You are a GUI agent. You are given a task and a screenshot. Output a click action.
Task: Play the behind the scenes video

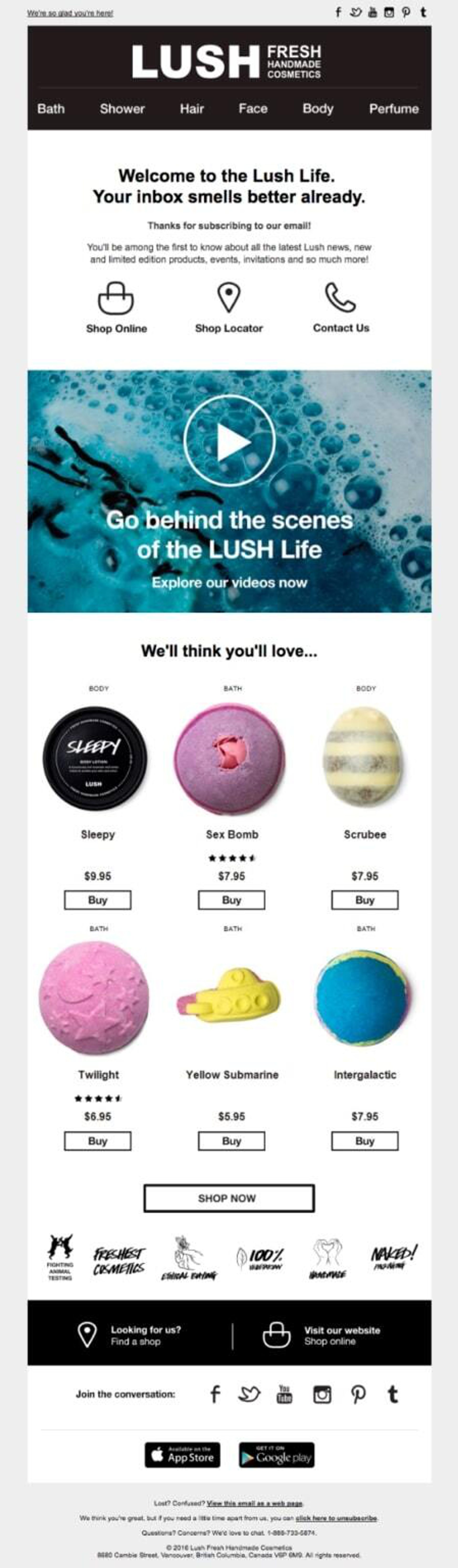click(229, 441)
